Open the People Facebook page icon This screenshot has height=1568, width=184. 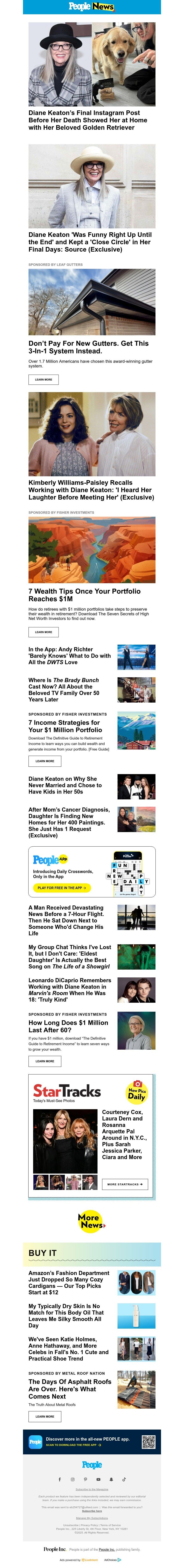60,1479
